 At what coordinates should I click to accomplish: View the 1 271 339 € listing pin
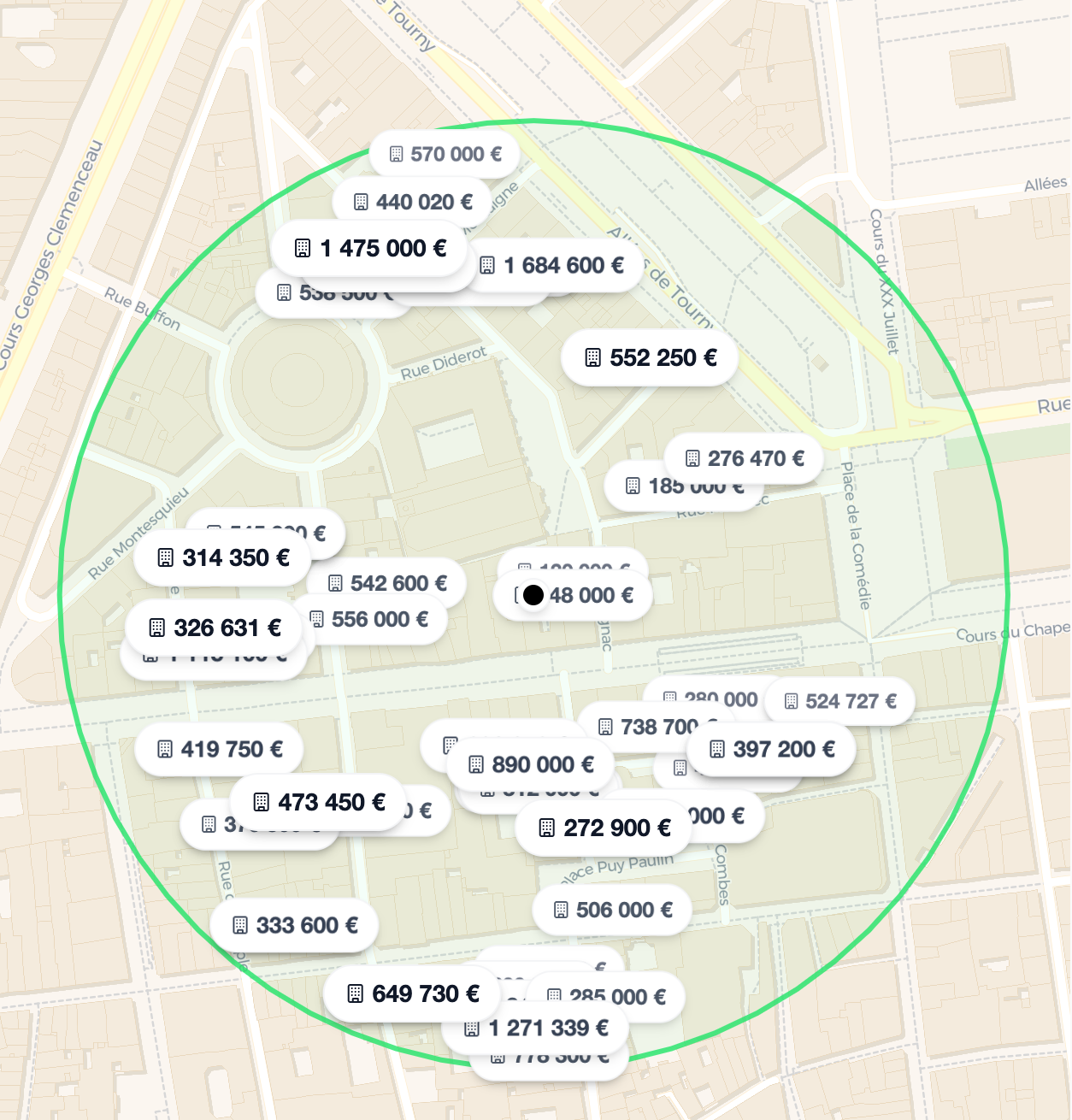point(537,1029)
